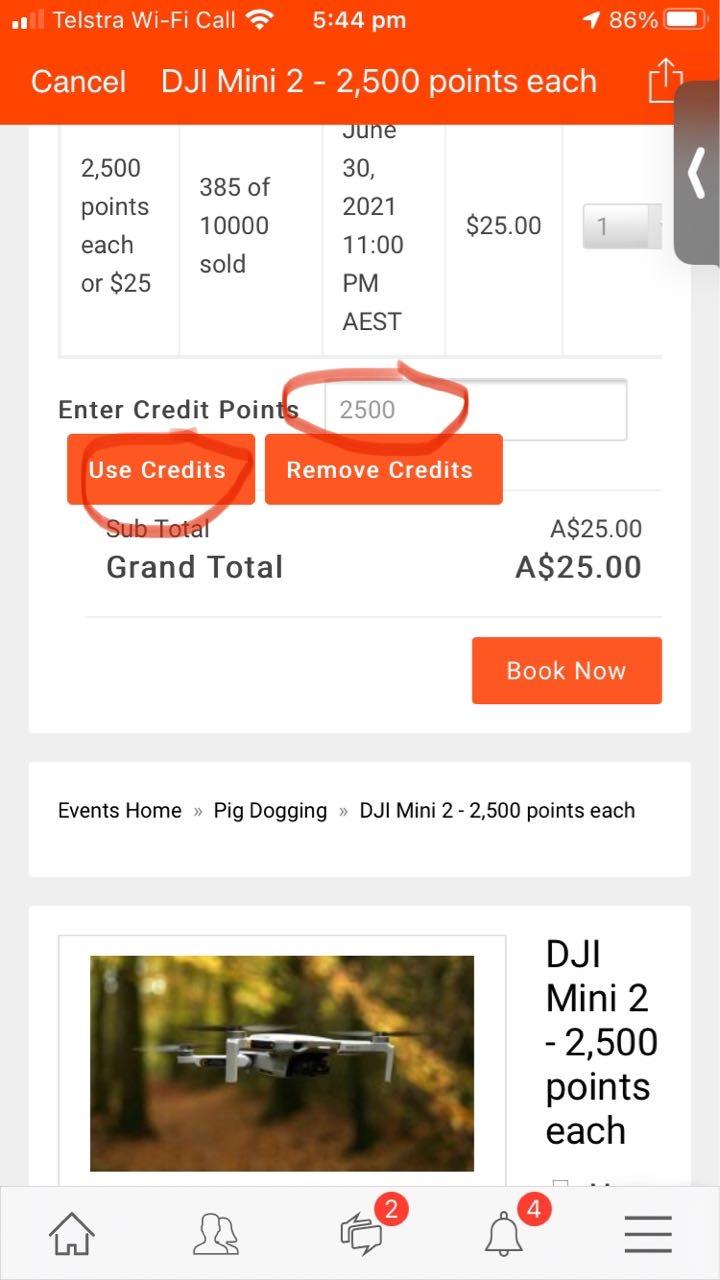
Task: Tap Remove Credits button
Action: [380, 470]
